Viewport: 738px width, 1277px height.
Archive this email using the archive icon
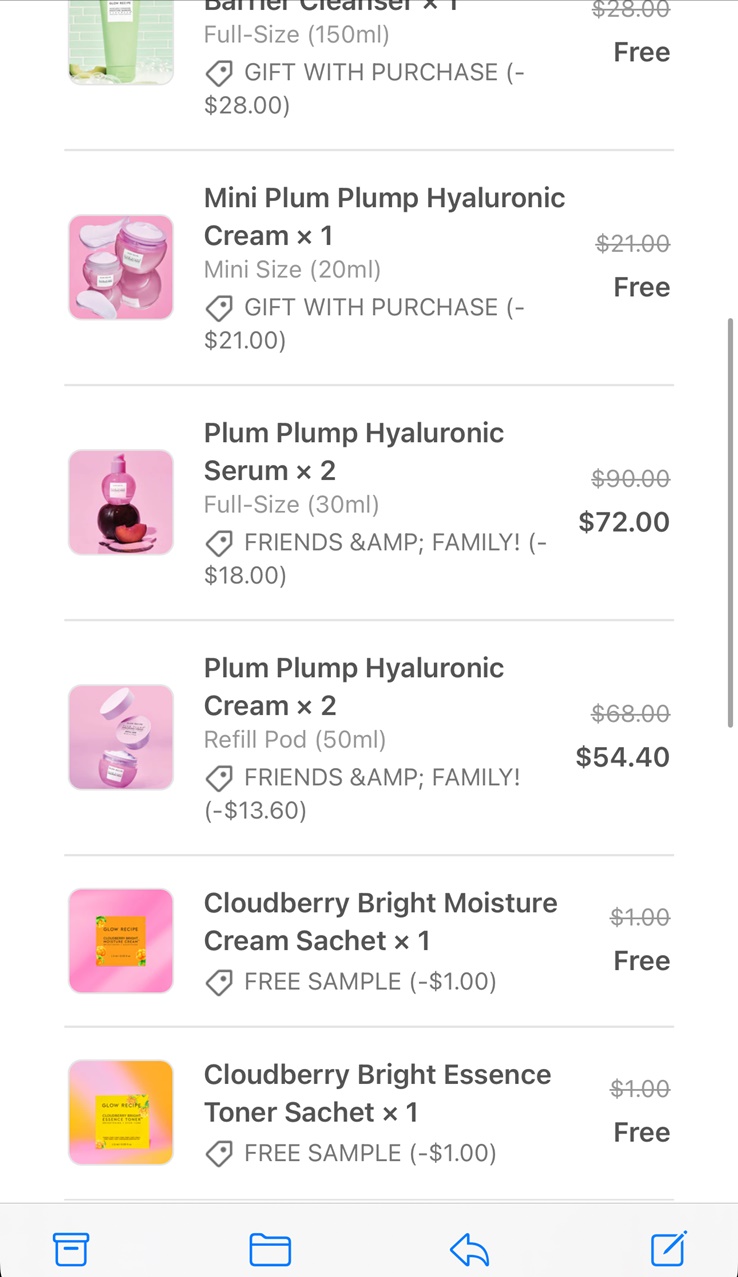[x=71, y=1249]
